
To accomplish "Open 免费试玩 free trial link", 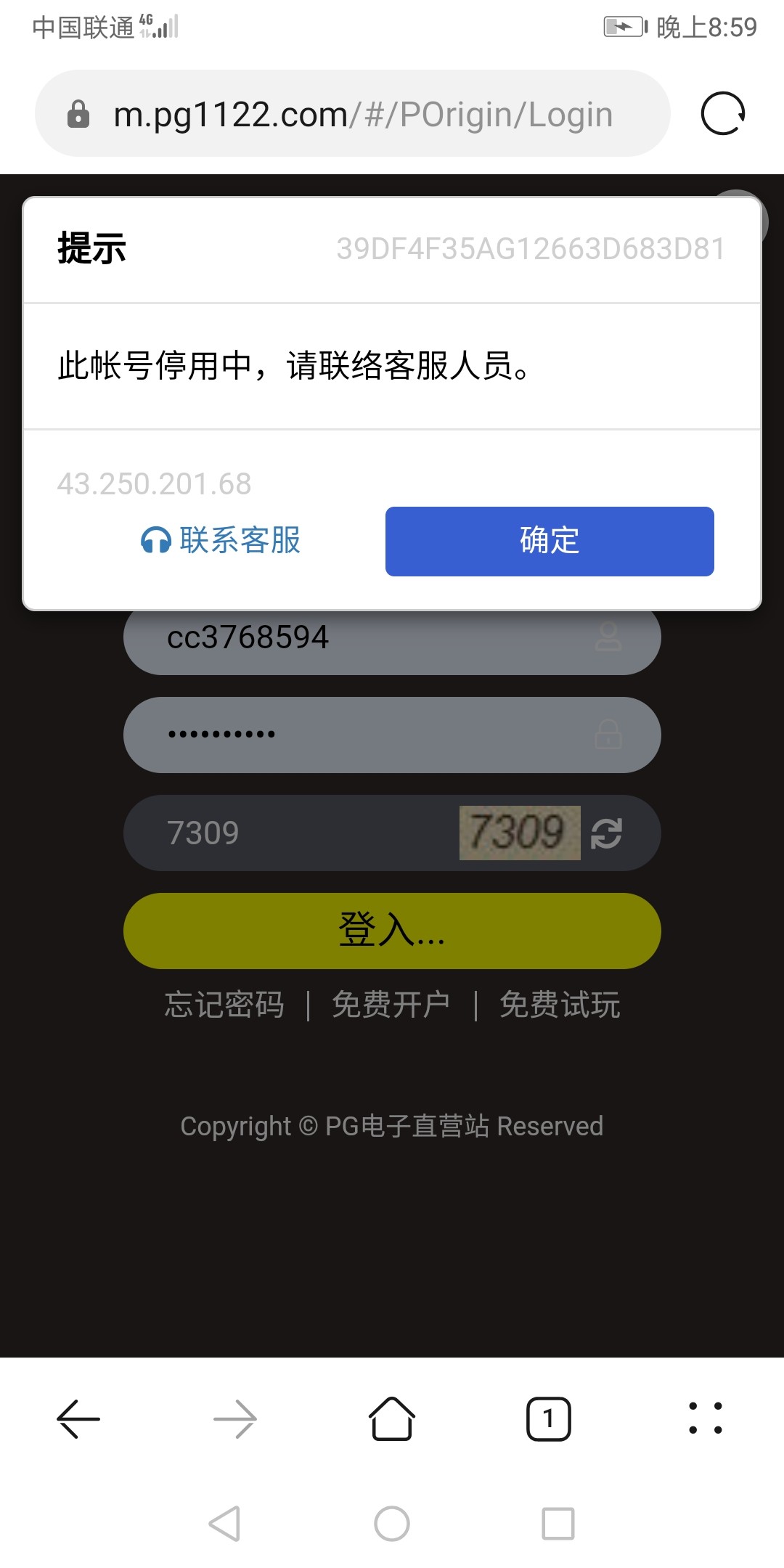I will (x=560, y=1005).
